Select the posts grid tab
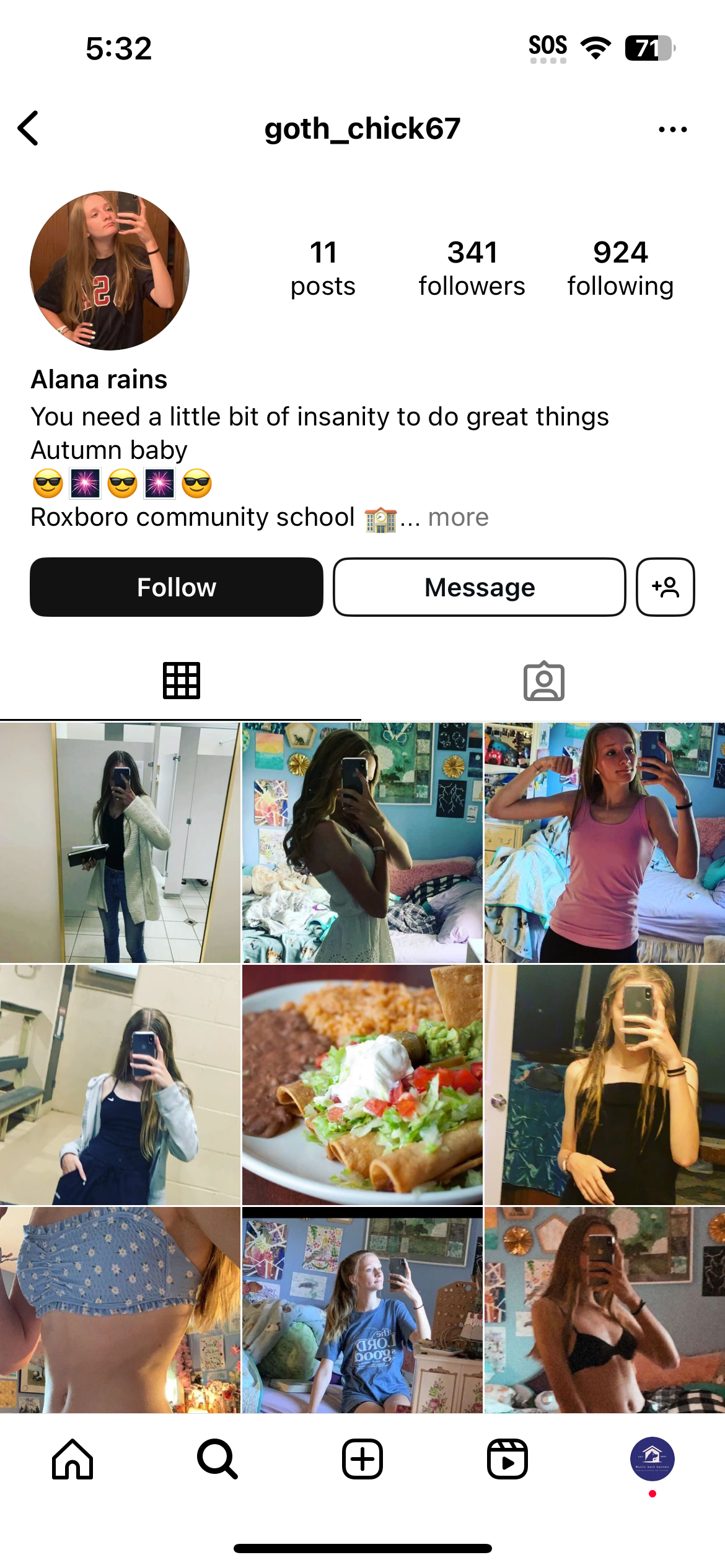Image resolution: width=725 pixels, height=1568 pixels. 181,681
